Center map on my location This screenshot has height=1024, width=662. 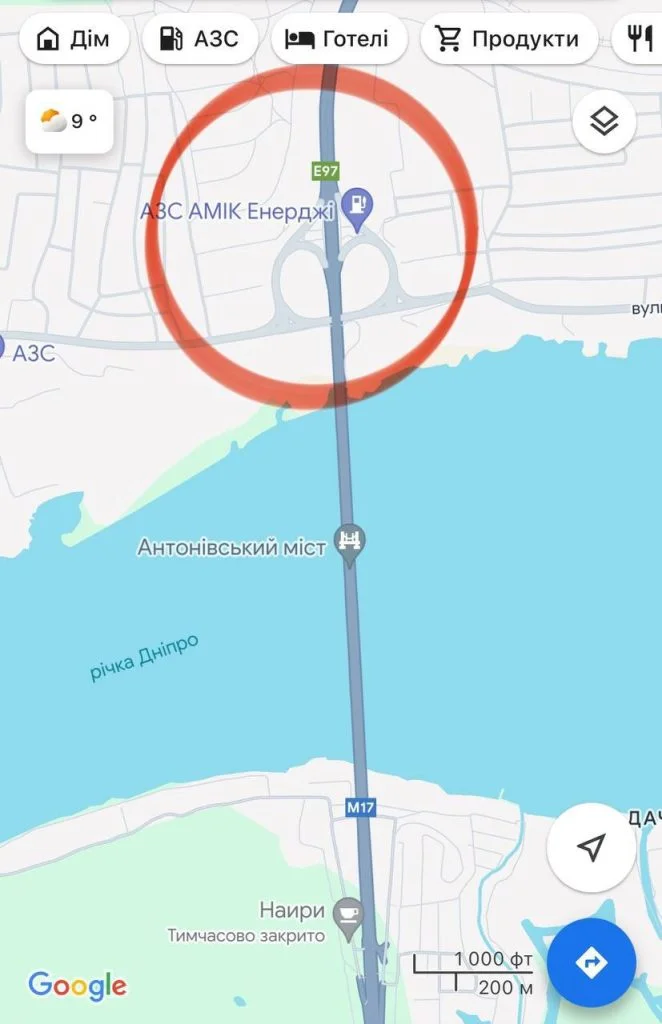coord(591,848)
